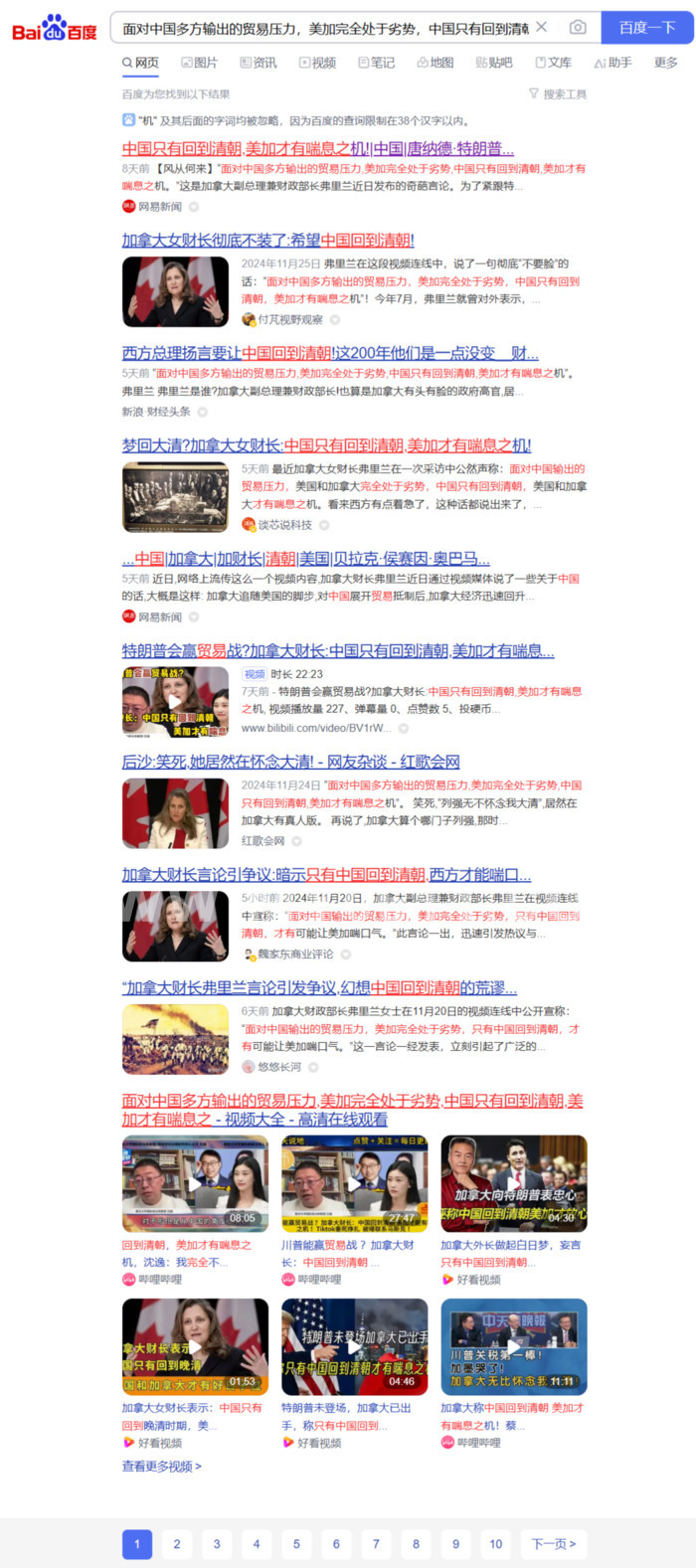The height and width of the screenshot is (1568, 696).
Task: Open result 梦回大清?加拿大女财长
Action: coord(326,445)
